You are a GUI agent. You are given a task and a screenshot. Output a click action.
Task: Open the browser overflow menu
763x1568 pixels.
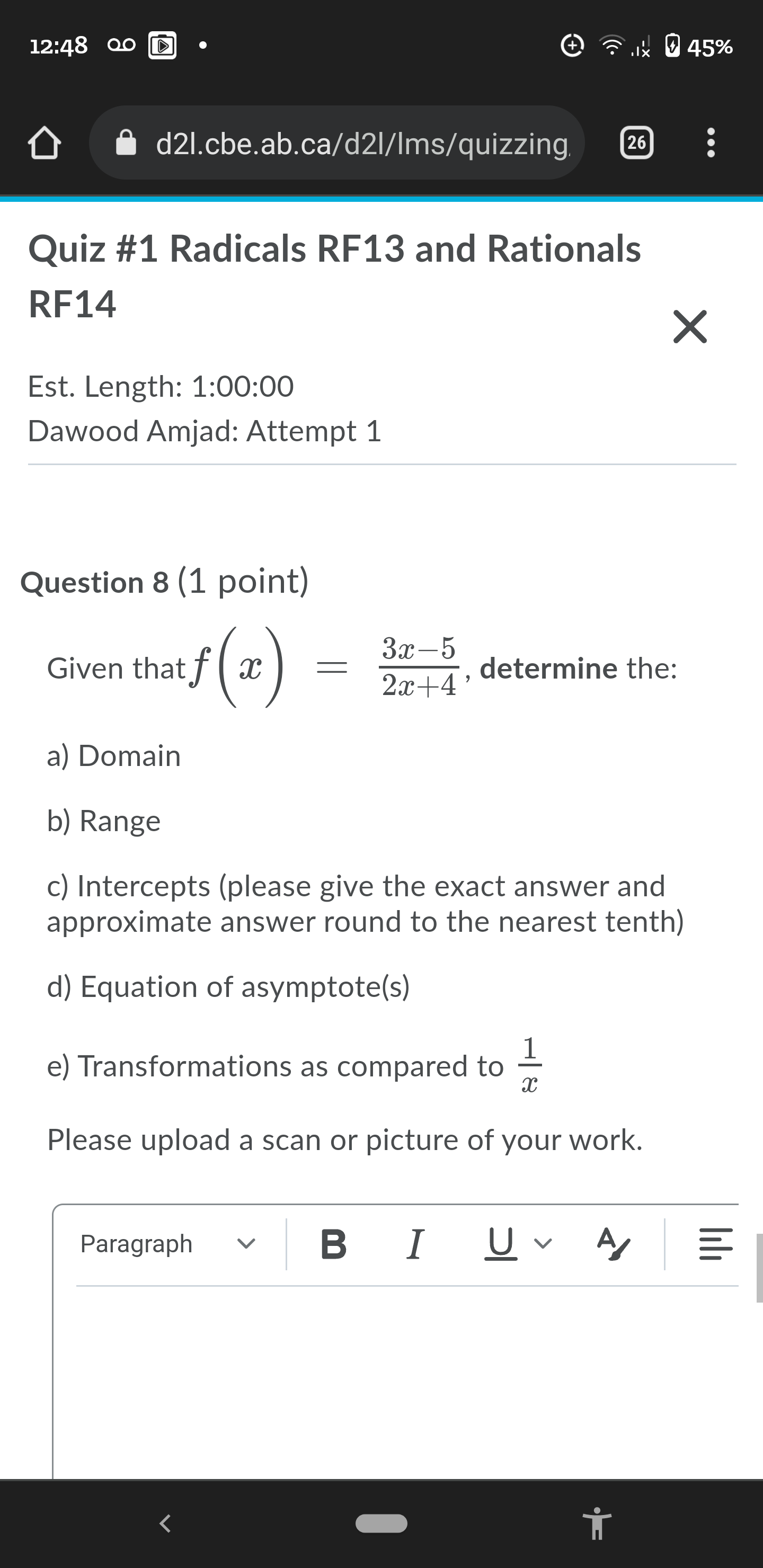click(x=710, y=143)
